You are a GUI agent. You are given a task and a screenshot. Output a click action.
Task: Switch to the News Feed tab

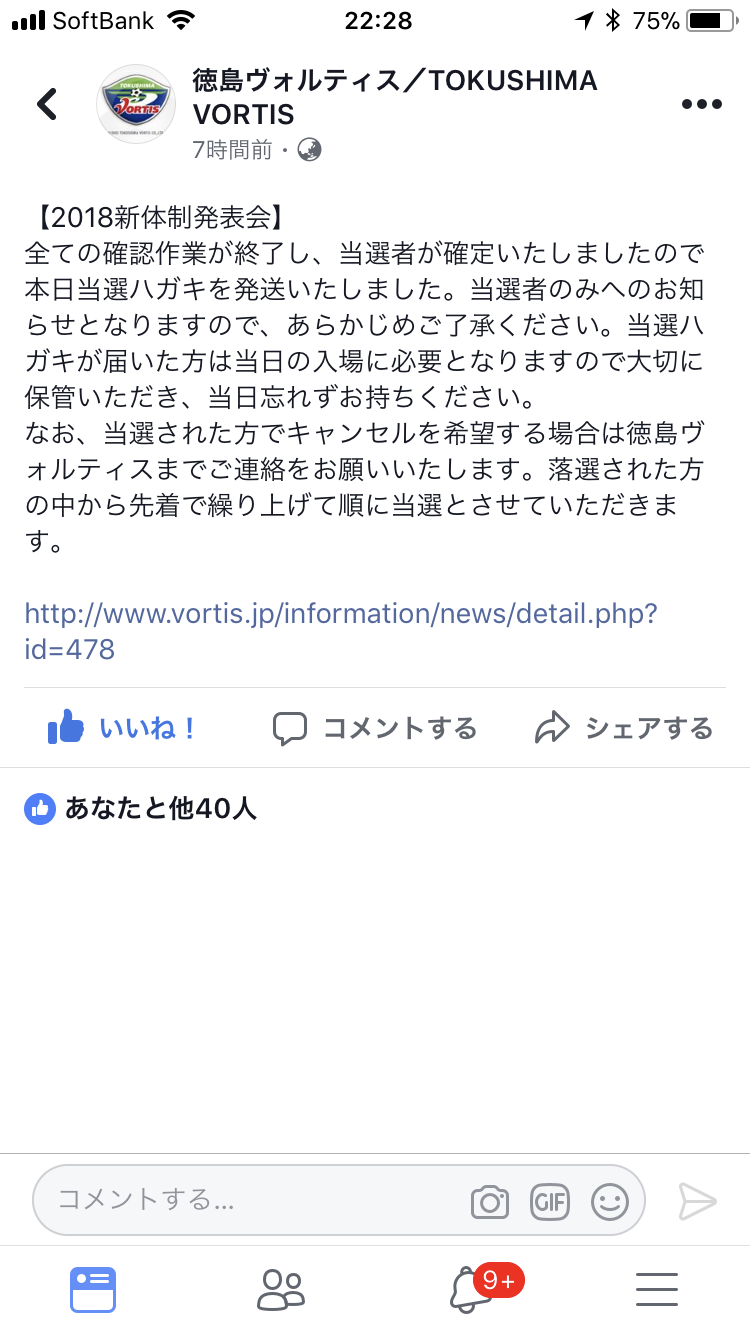(93, 1289)
